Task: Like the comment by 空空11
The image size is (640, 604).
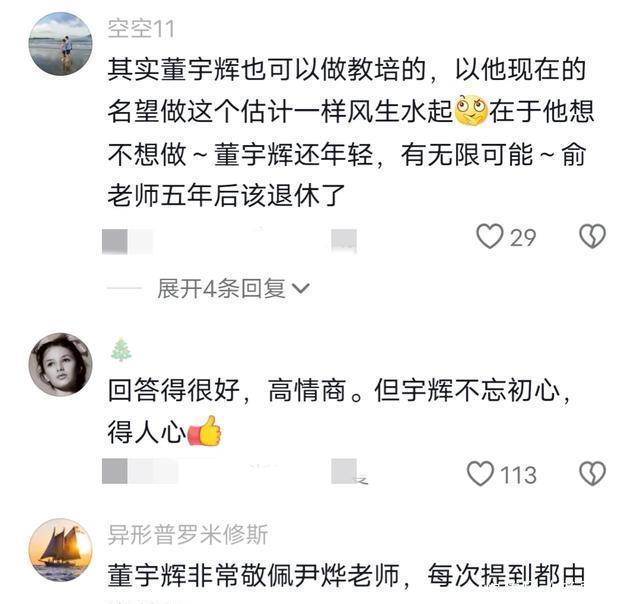Action: pos(490,236)
